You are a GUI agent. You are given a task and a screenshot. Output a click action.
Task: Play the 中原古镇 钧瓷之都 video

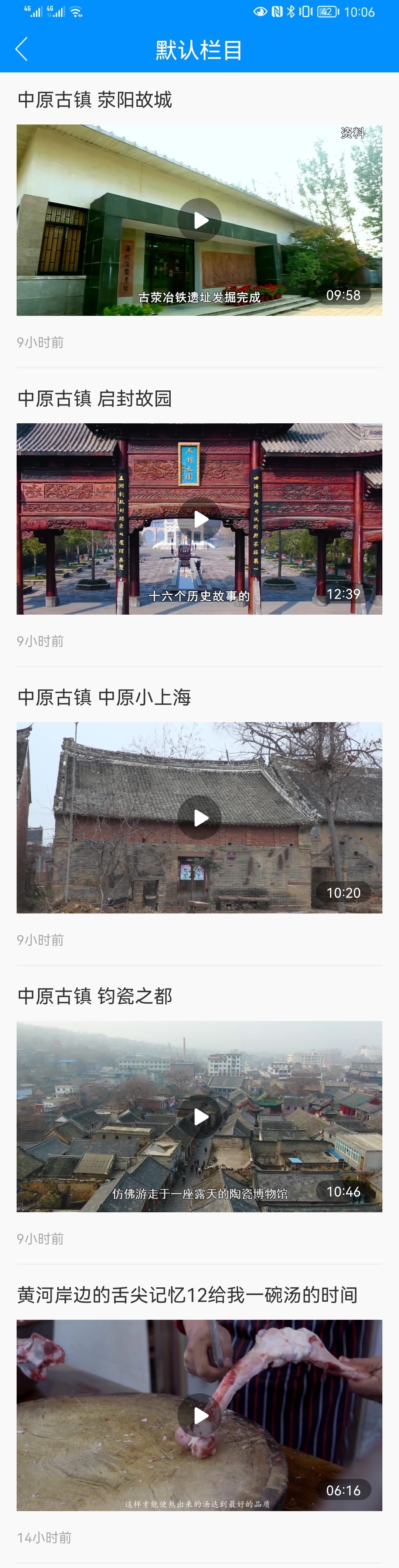click(x=199, y=1117)
